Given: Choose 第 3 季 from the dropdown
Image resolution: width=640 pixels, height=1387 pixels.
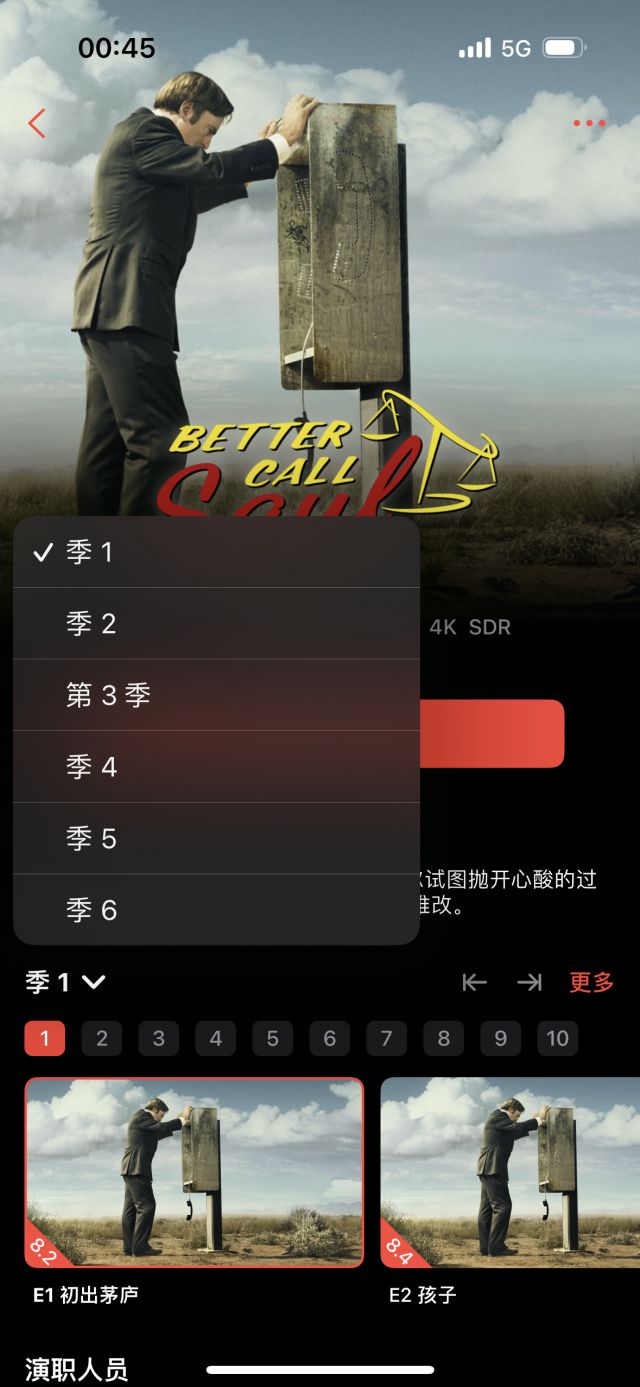Looking at the screenshot, I should [216, 695].
